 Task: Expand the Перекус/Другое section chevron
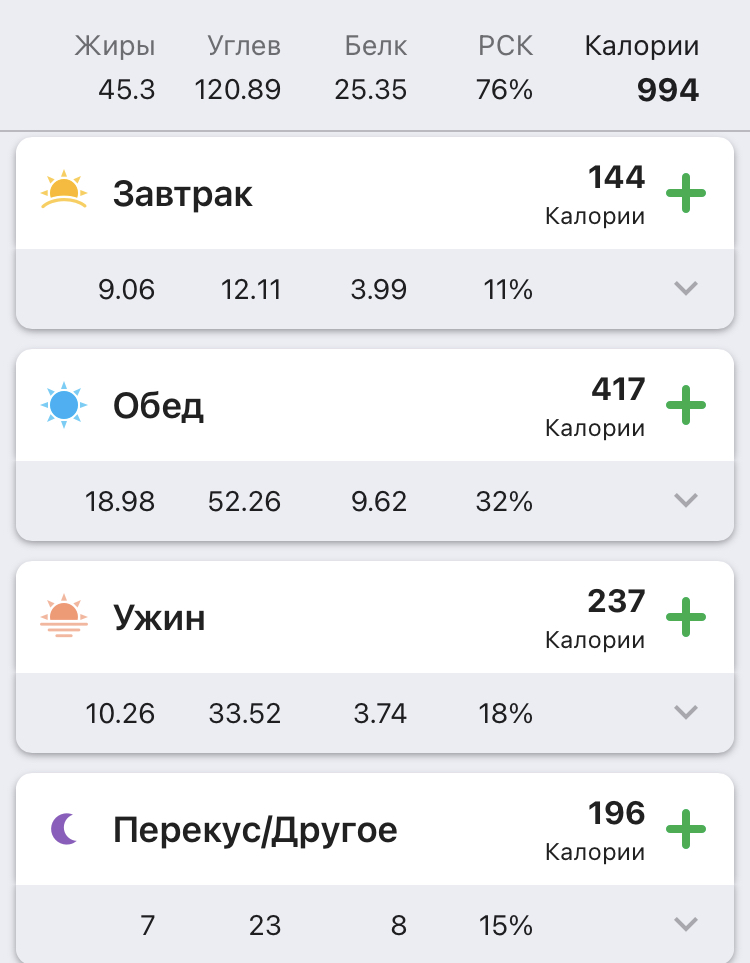pos(686,926)
